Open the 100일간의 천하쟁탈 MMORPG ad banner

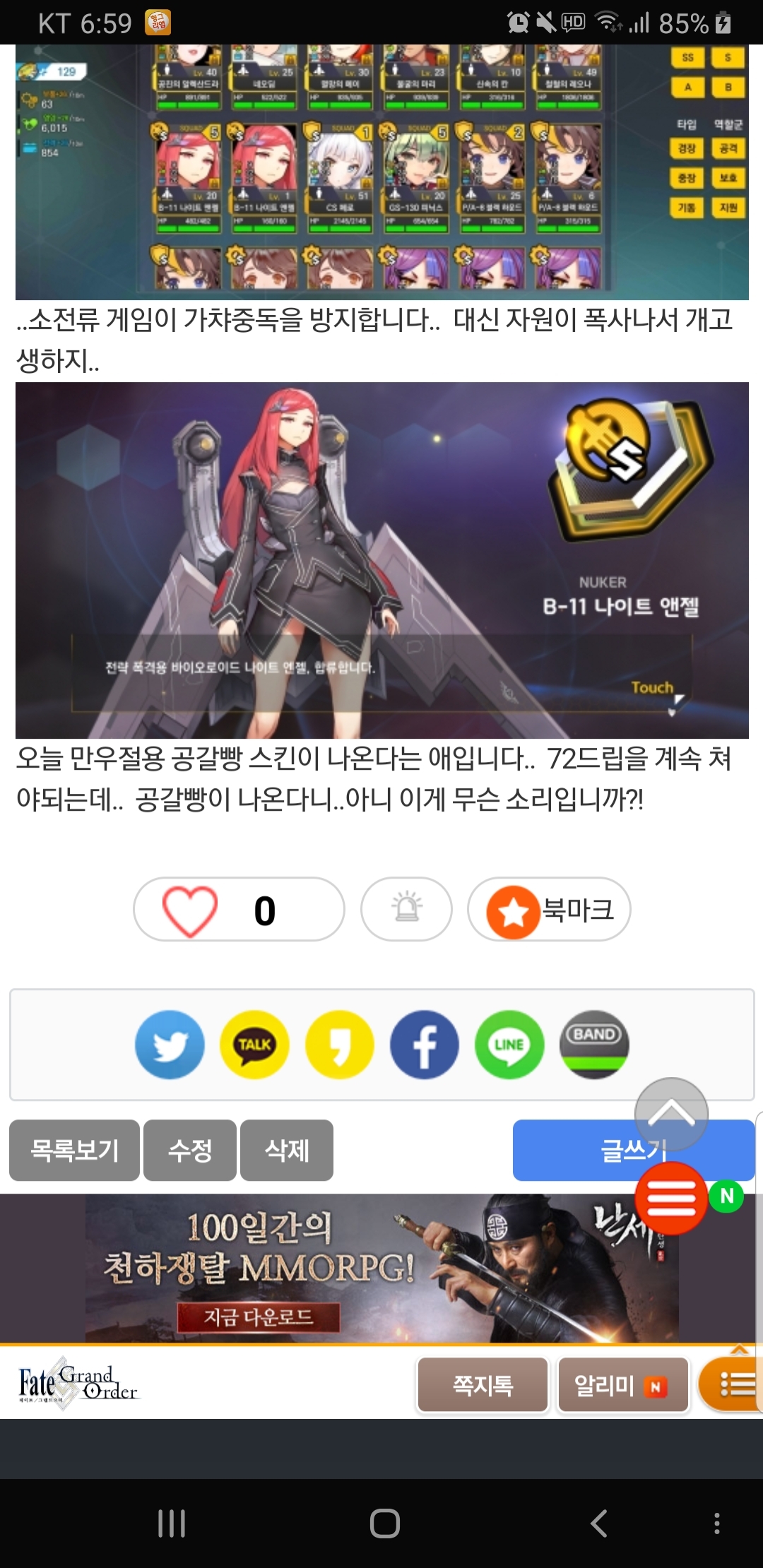click(381, 1269)
